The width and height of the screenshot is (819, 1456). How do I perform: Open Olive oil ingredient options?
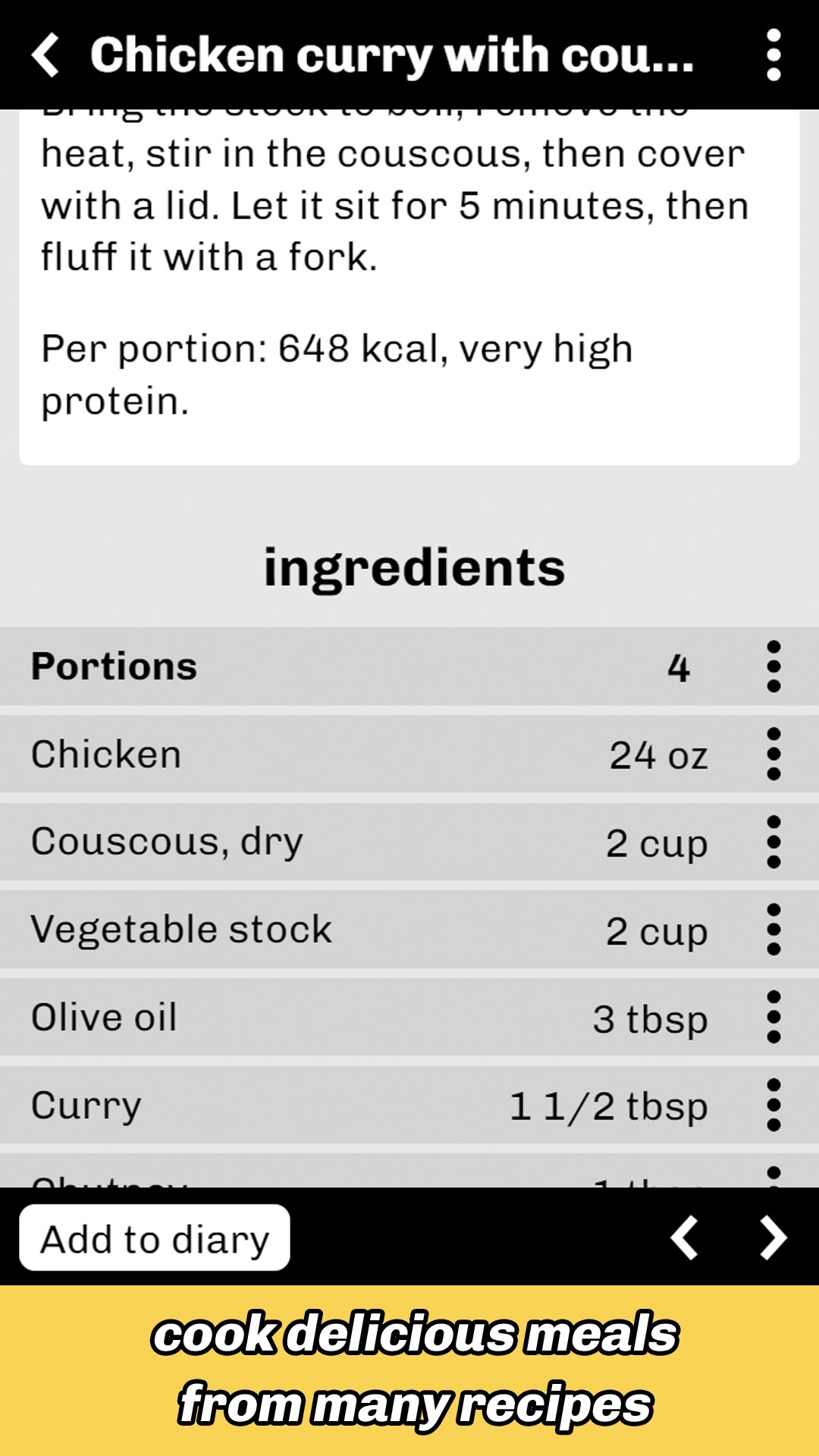[x=773, y=1017]
